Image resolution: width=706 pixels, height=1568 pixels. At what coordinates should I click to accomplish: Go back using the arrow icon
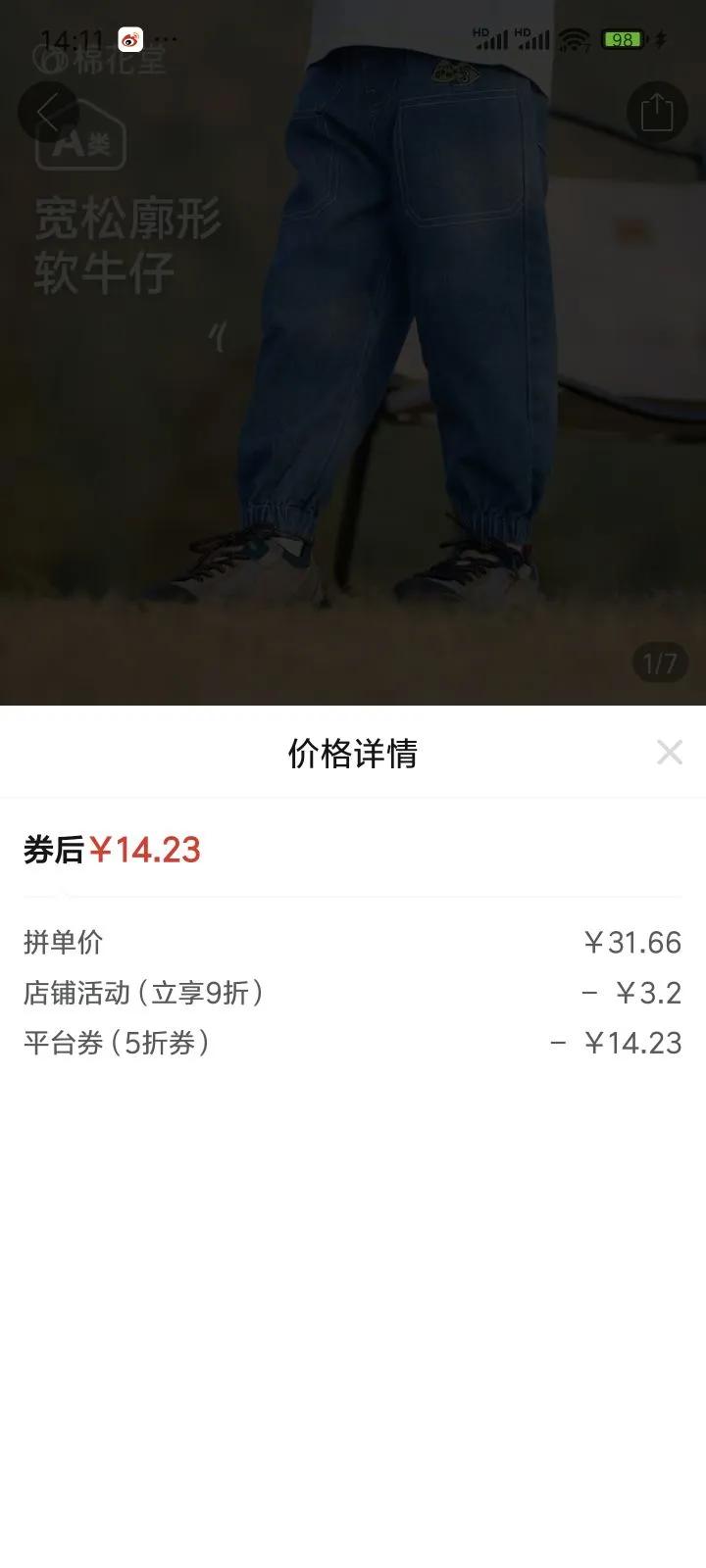47,113
